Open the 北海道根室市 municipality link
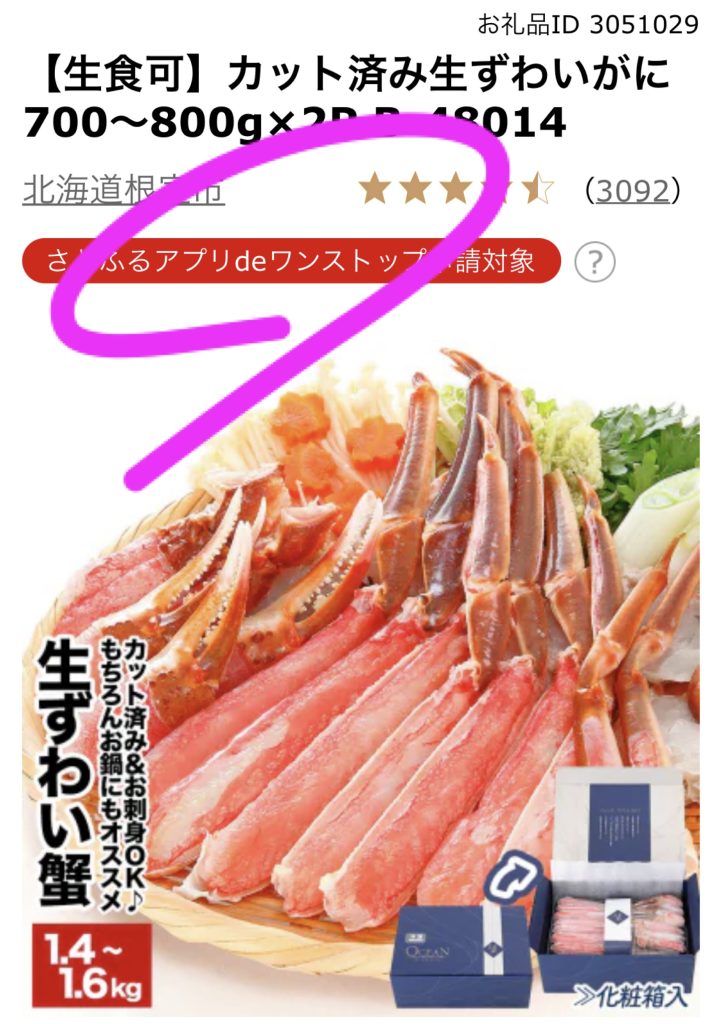The image size is (722, 1024). [x=122, y=190]
